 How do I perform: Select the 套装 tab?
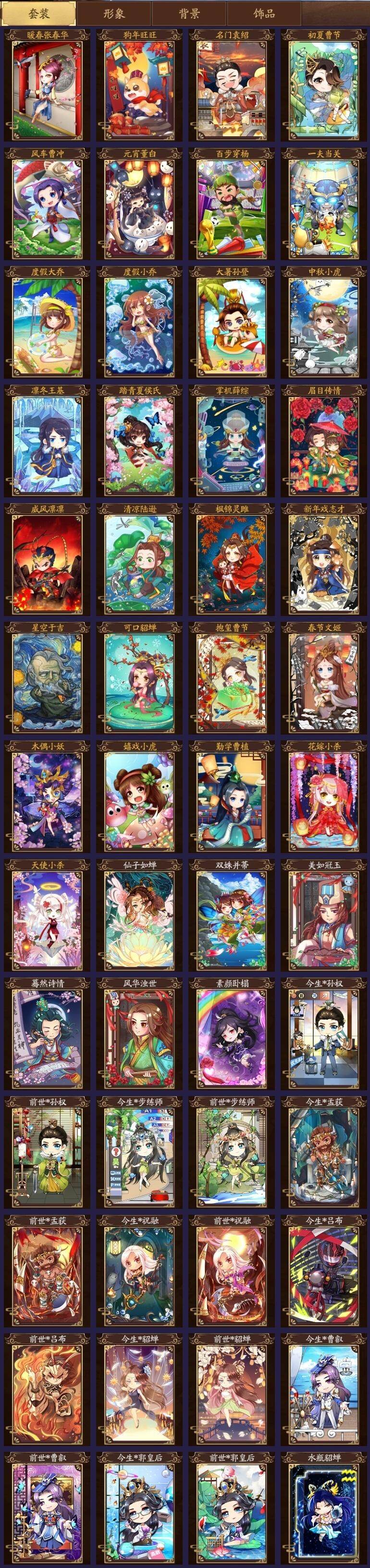pos(39,13)
